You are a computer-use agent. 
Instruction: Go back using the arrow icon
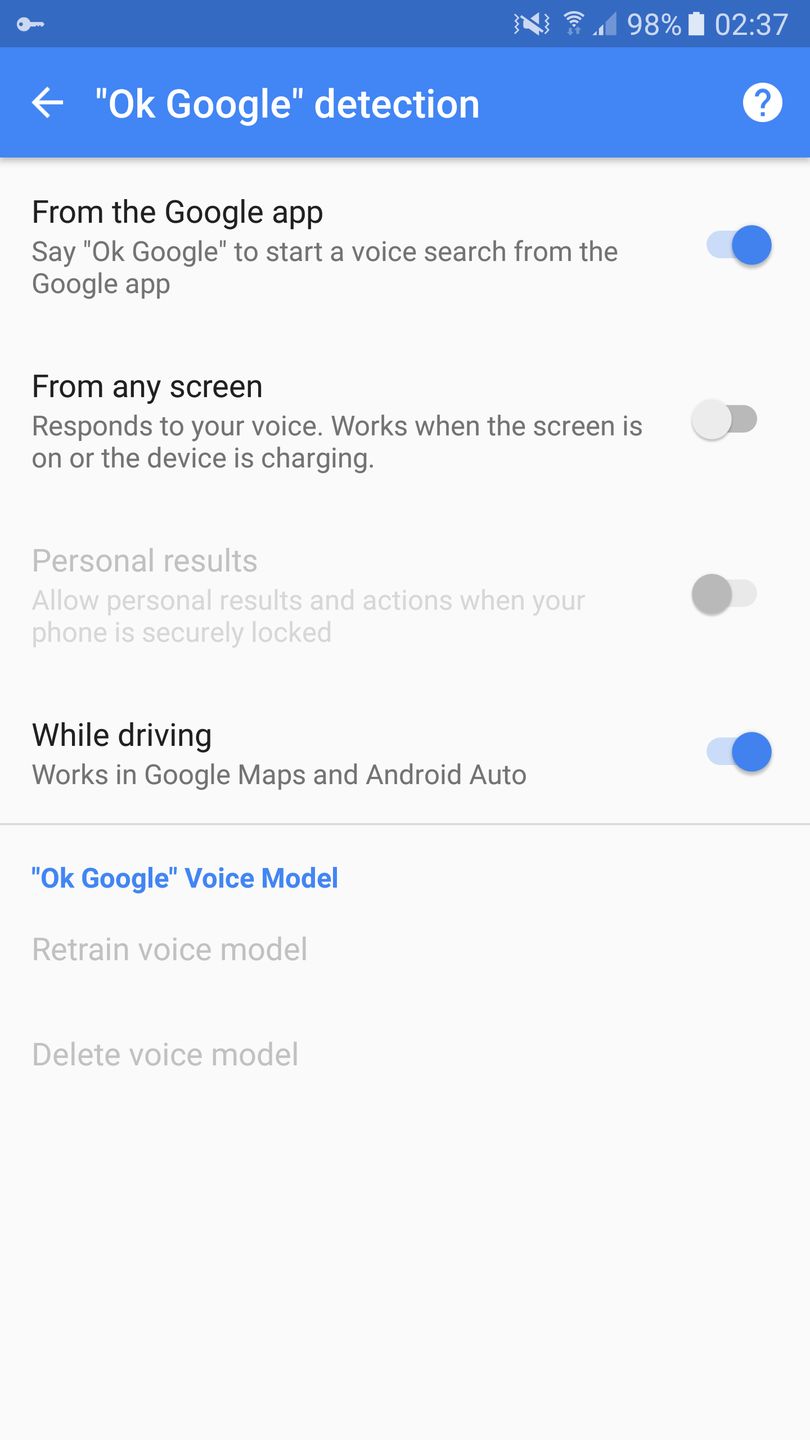[47, 103]
